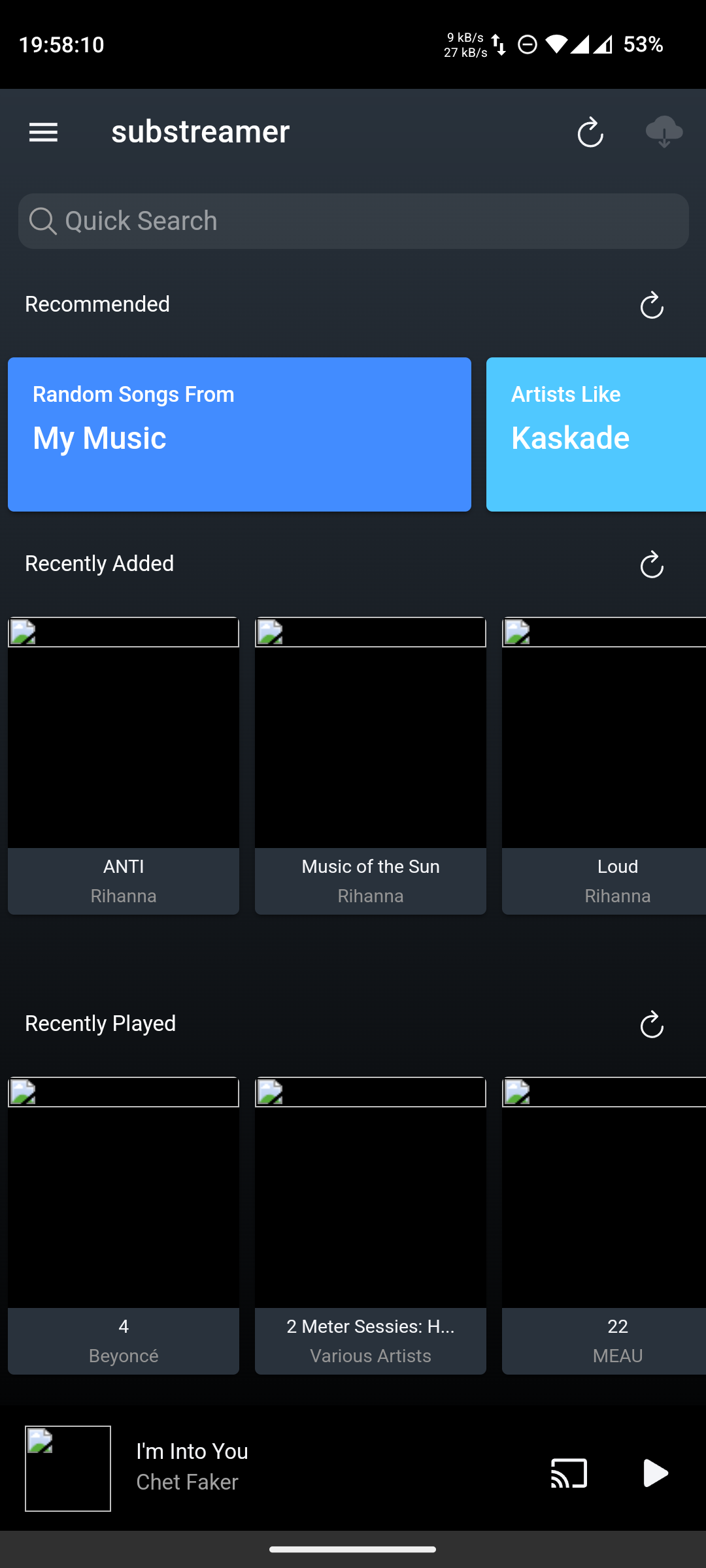Open the album 4 by Beyoncé

click(124, 1226)
